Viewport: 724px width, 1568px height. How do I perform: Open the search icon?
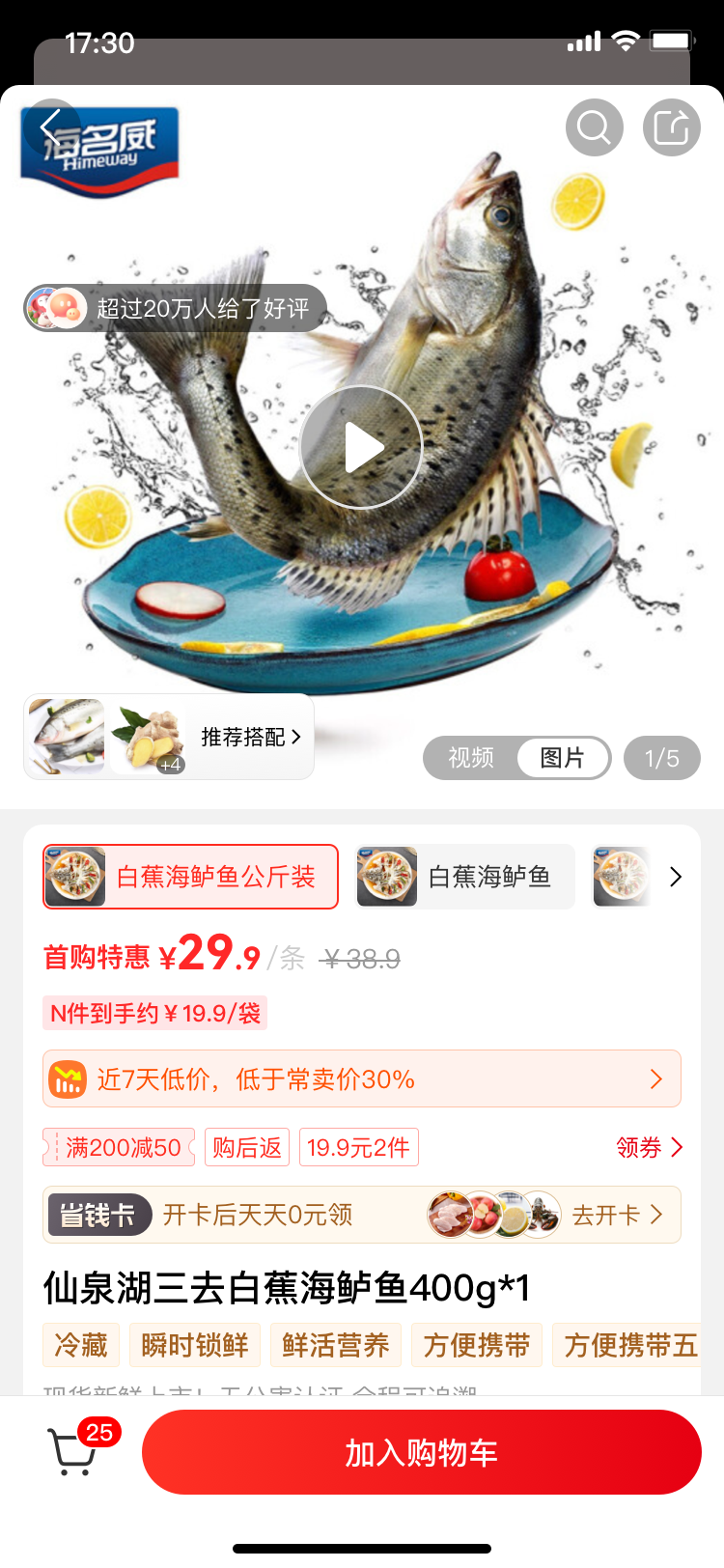tap(594, 126)
